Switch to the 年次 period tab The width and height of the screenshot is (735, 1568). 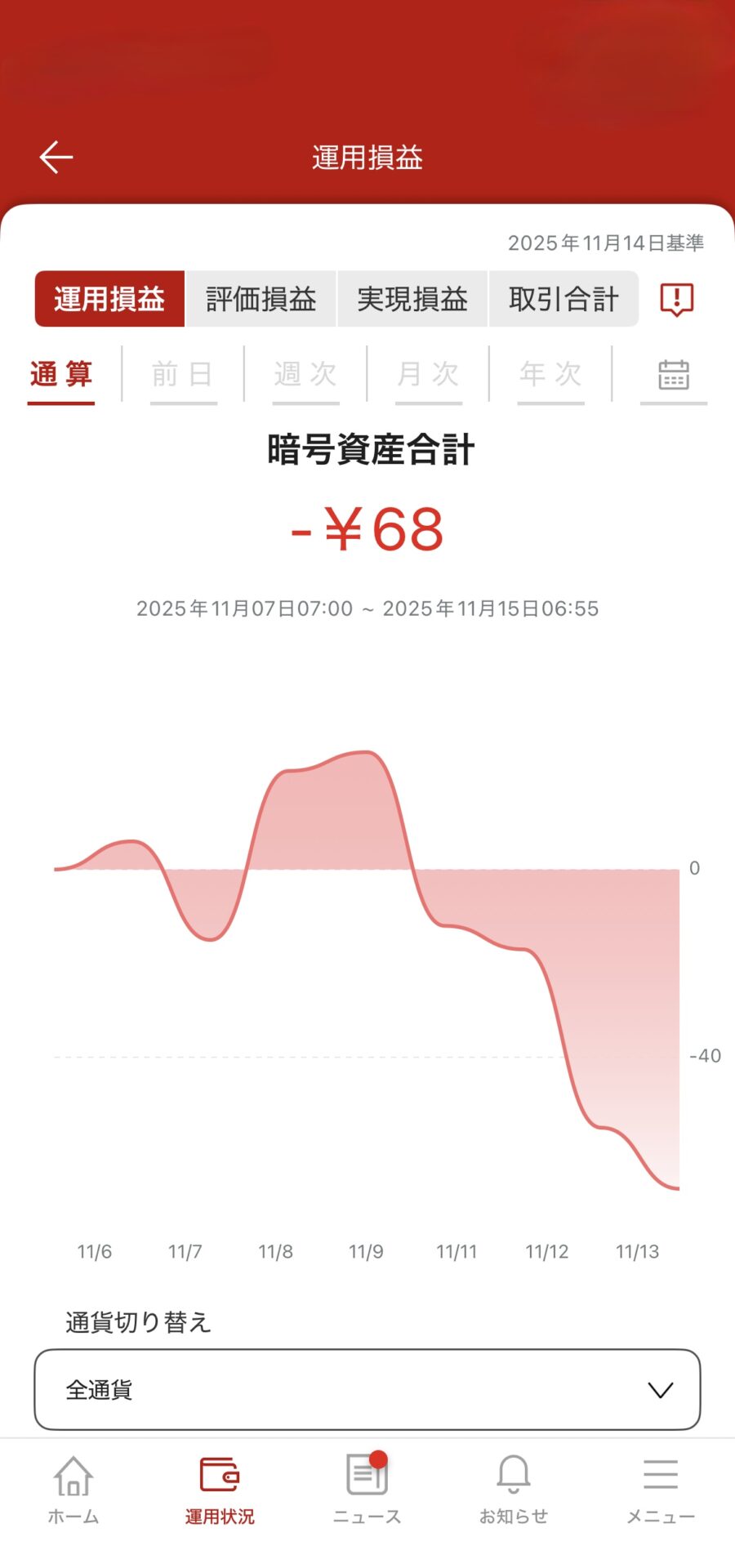[x=550, y=375]
